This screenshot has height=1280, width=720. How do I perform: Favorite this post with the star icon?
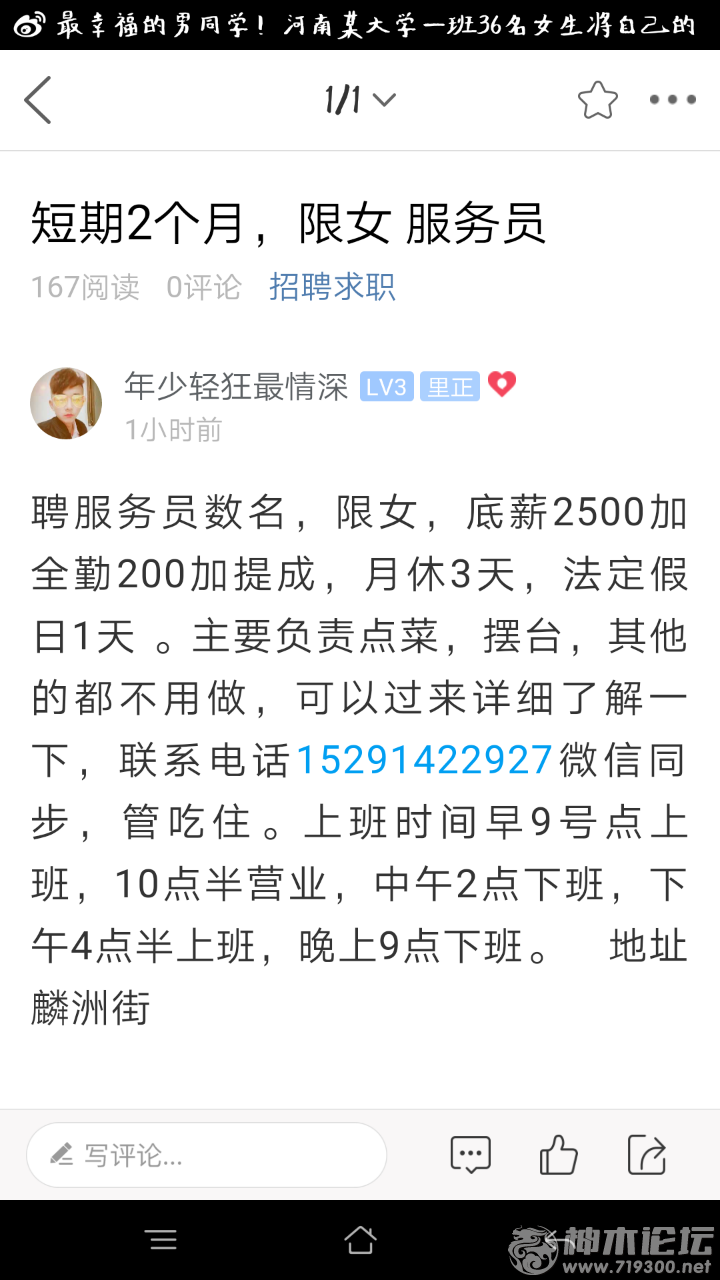[x=597, y=100]
